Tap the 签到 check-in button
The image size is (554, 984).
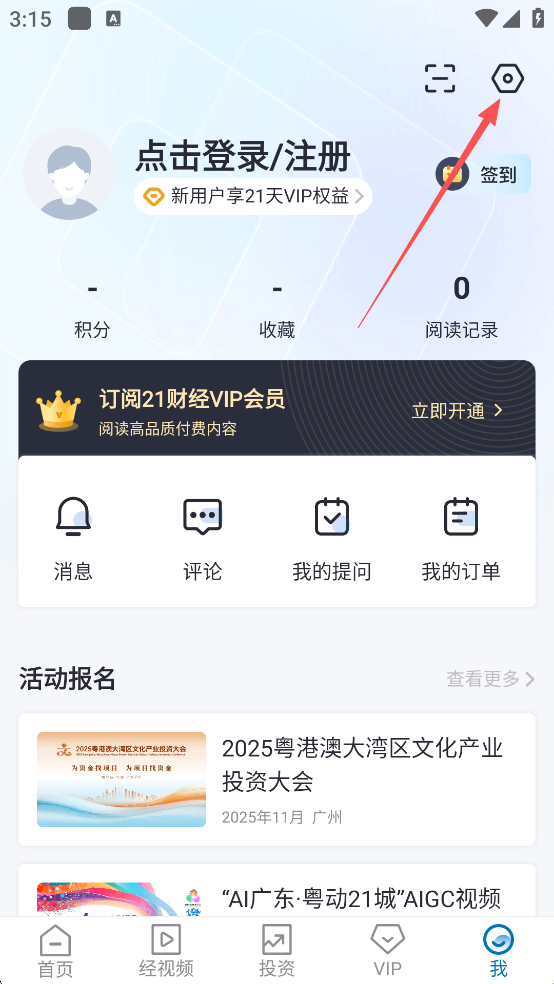(483, 174)
